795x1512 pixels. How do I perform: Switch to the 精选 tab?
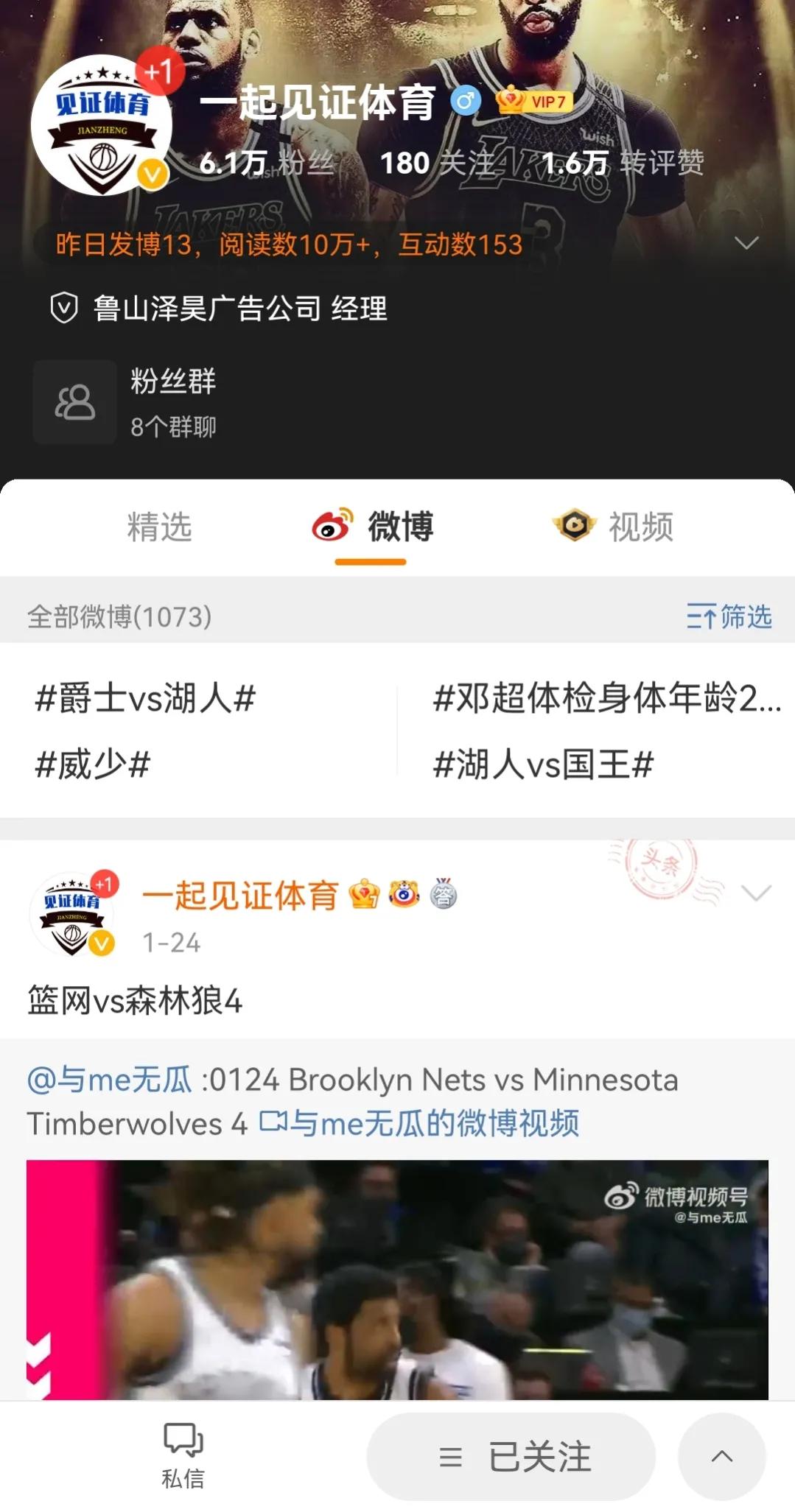pyautogui.click(x=159, y=527)
